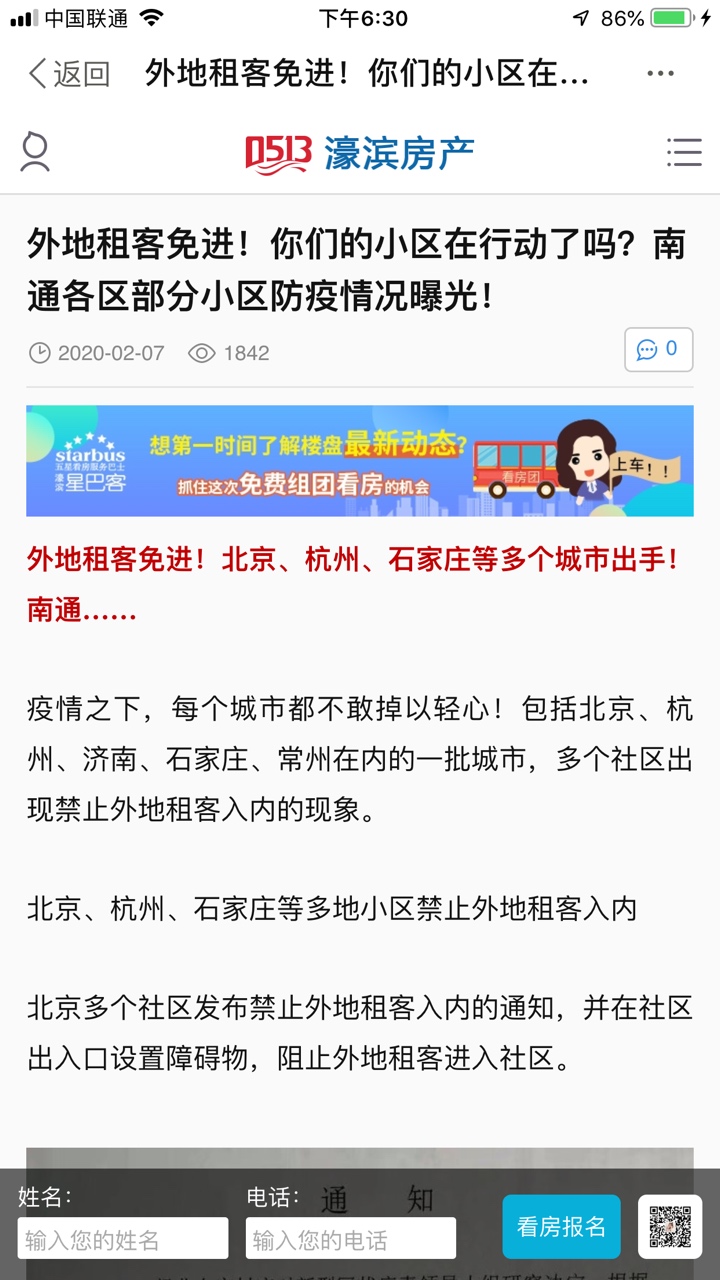Tap the 看房报名 button

pos(561,1226)
